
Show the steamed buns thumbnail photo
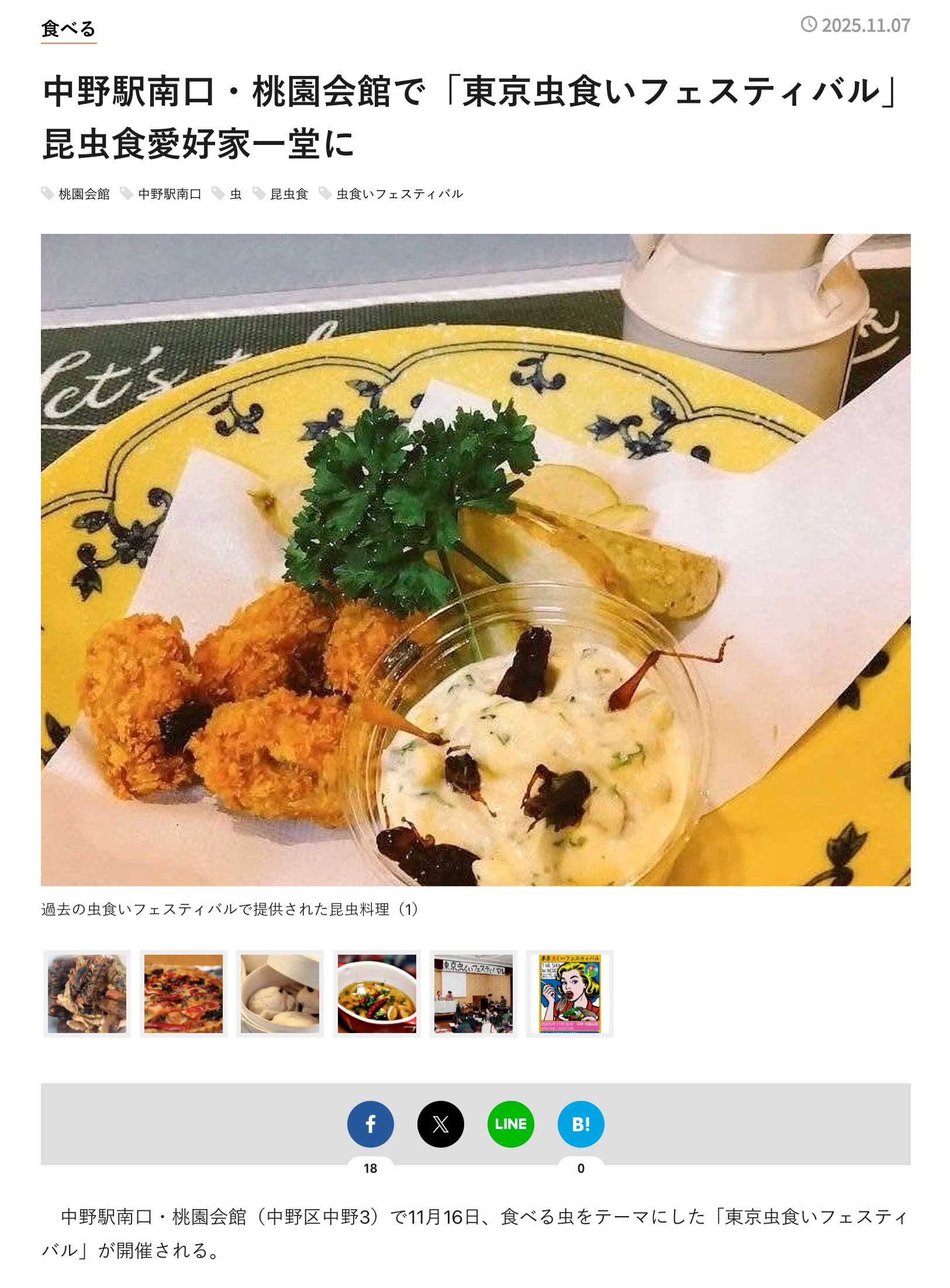(280, 994)
